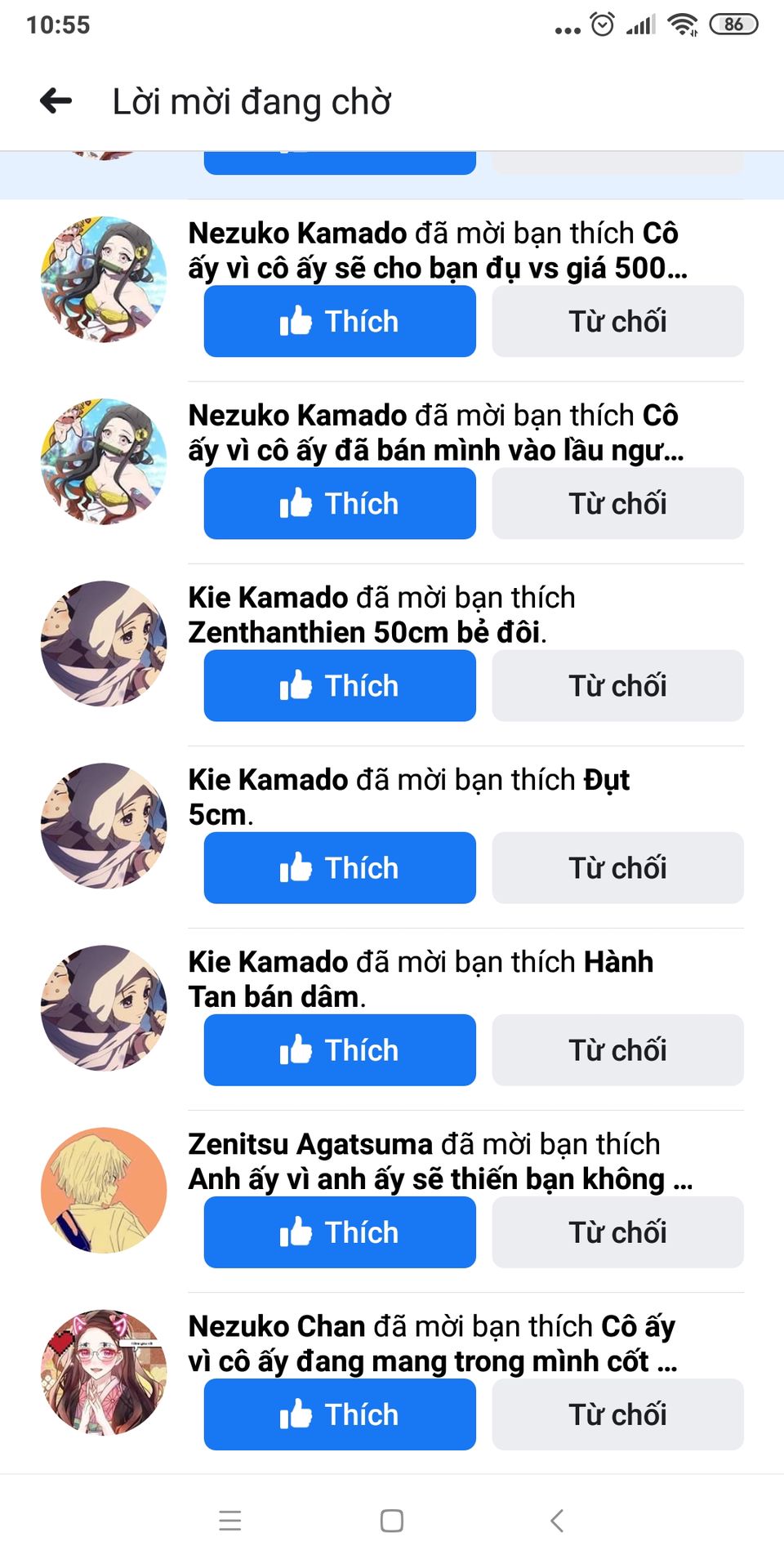This screenshot has width=784, height=1568.
Task: Decline Nezuko Kamado's 'lầu ngư' invite
Action: tap(617, 503)
